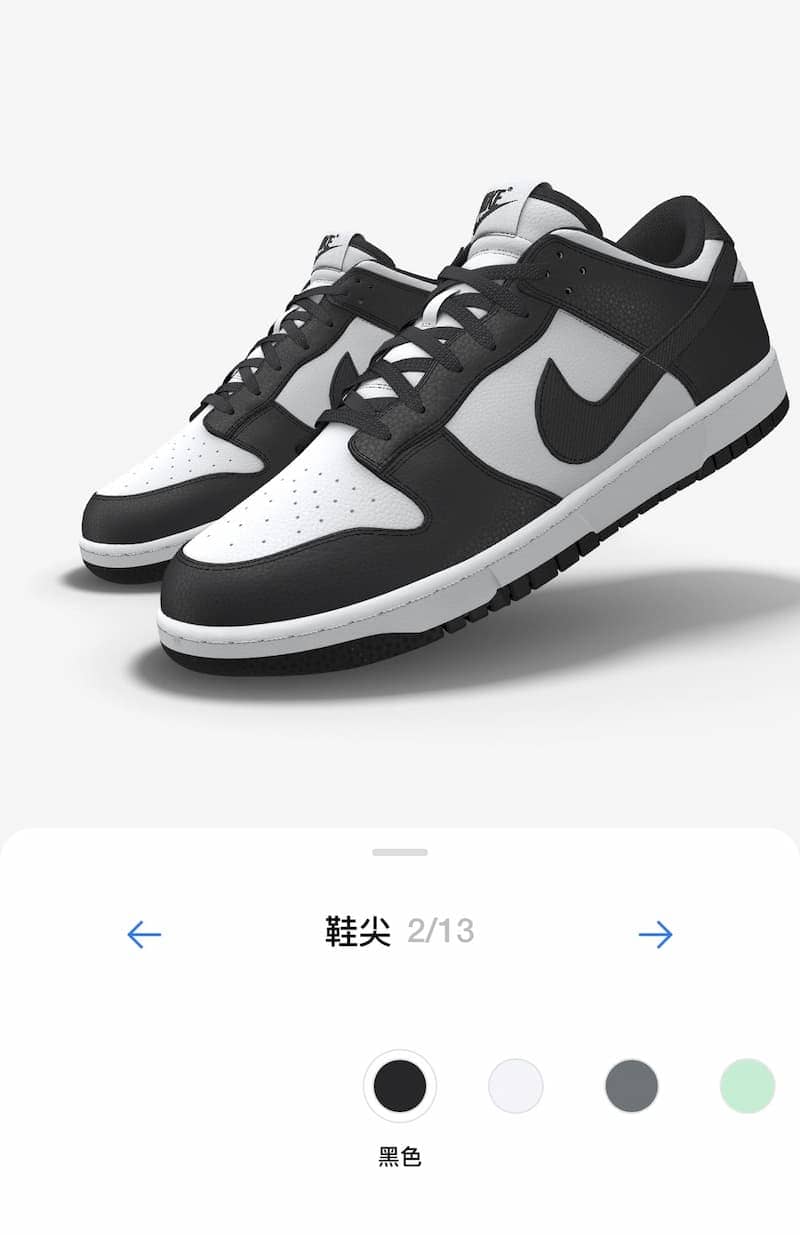Go to the previous shoe part
800x1235 pixels.
pyautogui.click(x=144, y=935)
